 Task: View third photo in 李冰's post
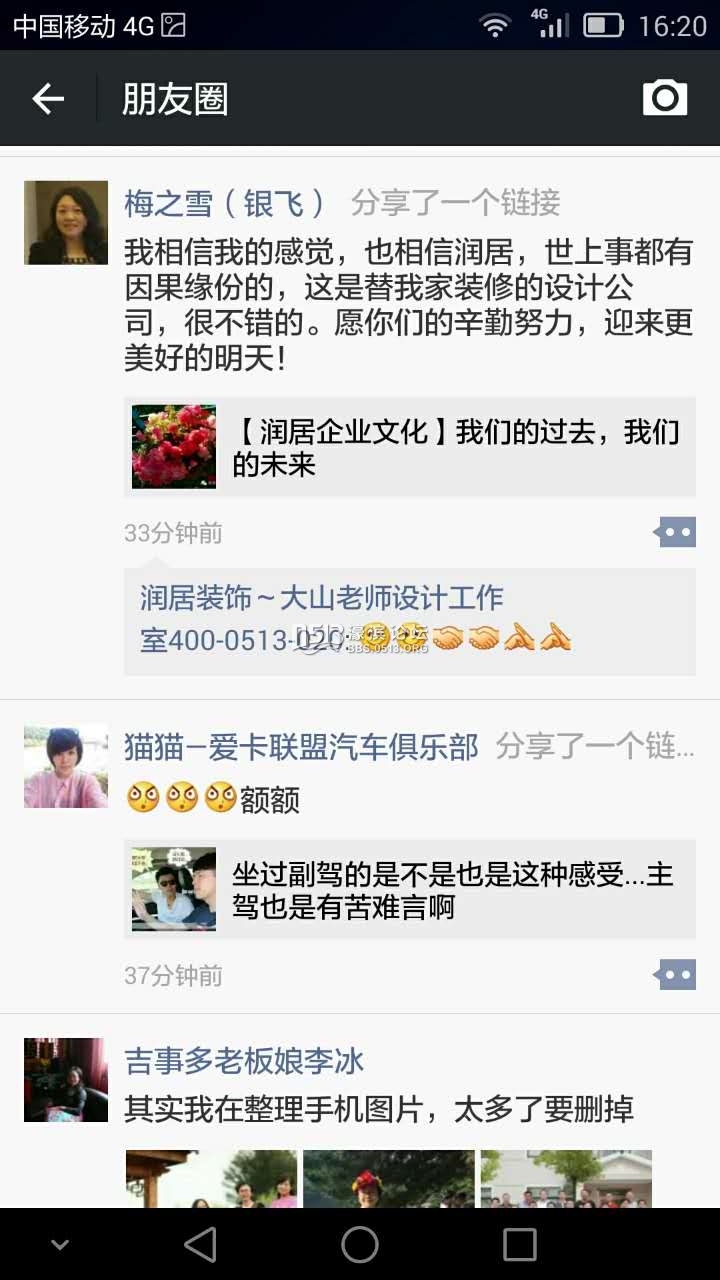[566, 1178]
